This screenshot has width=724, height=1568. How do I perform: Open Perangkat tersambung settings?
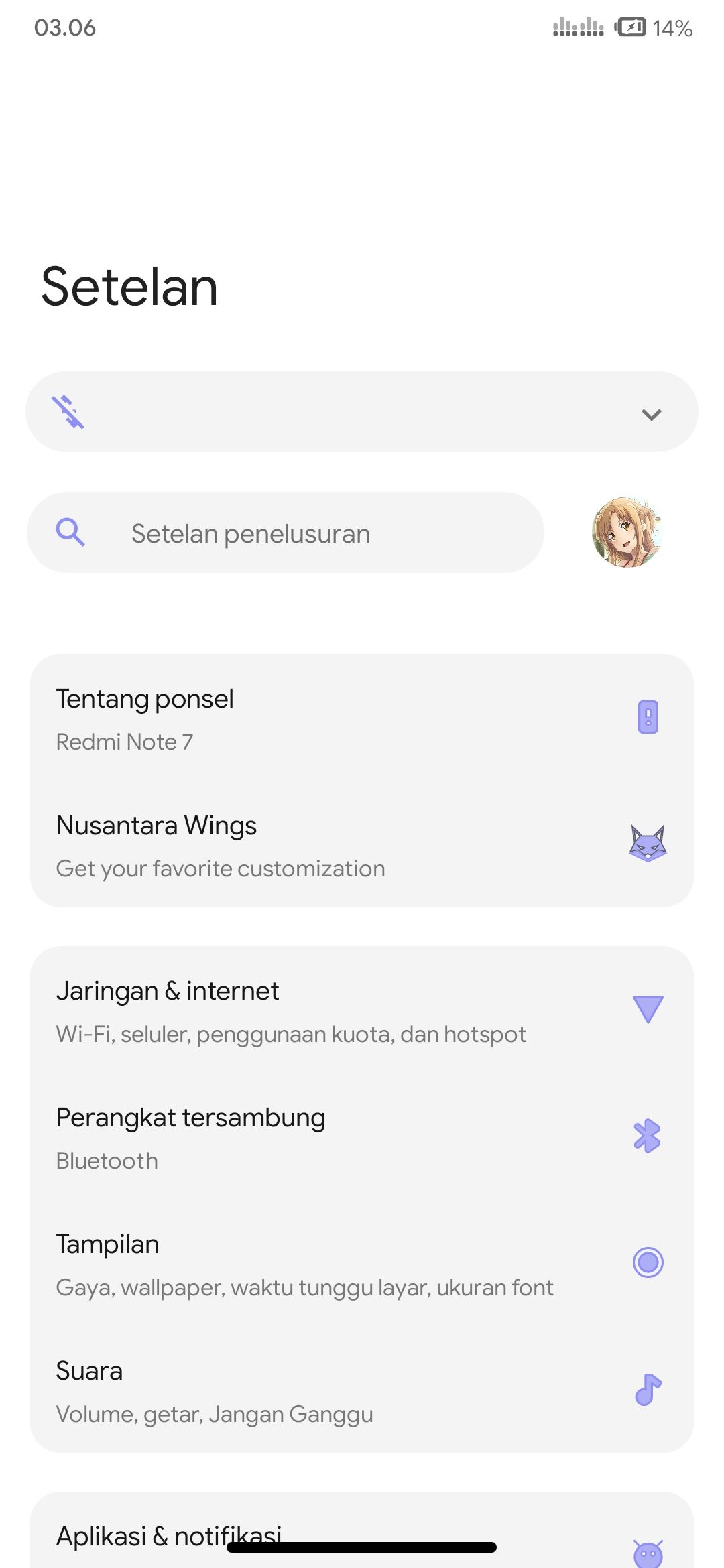(x=362, y=1138)
